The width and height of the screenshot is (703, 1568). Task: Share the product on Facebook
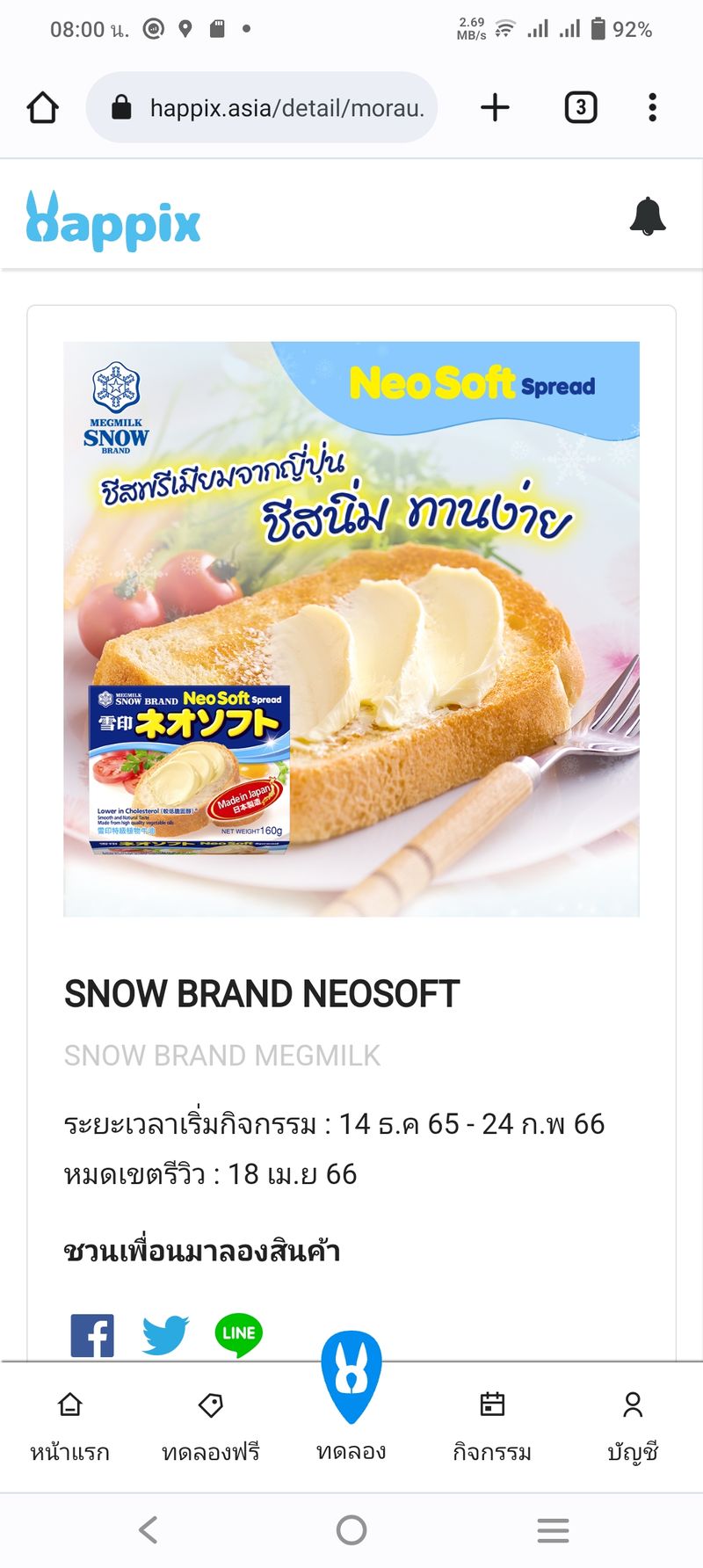pos(91,1334)
